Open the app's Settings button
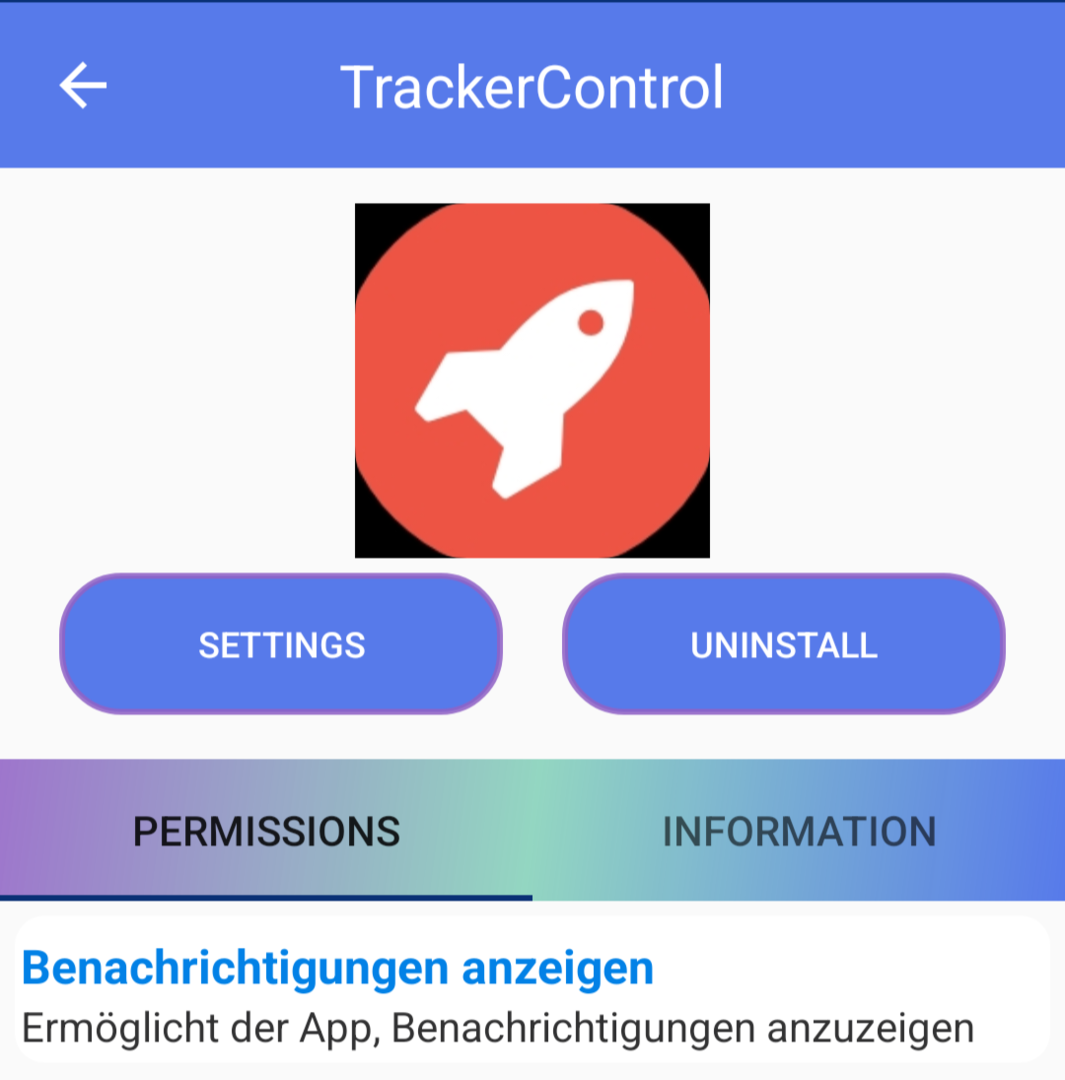 (281, 644)
